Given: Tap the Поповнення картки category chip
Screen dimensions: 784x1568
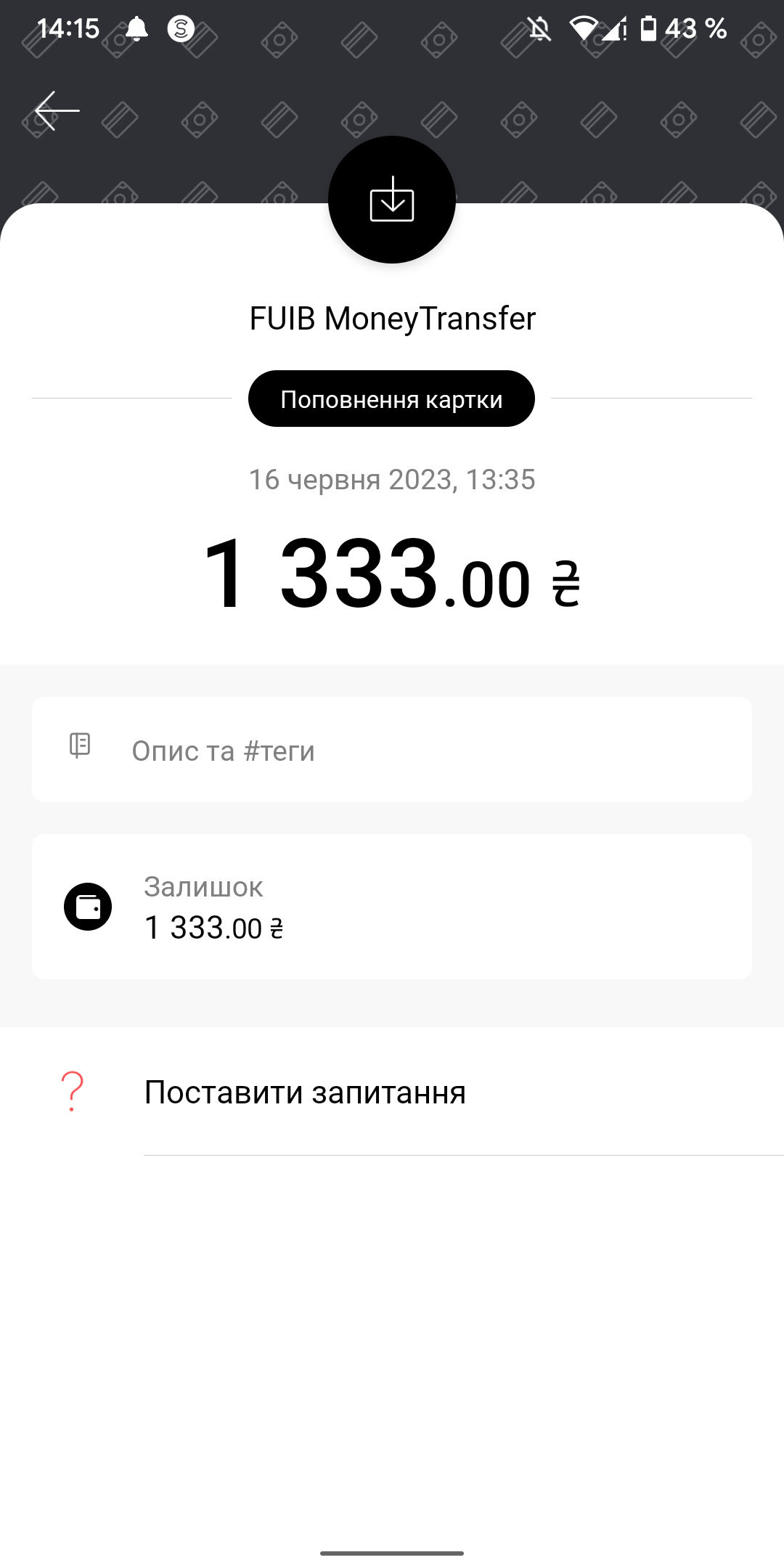Looking at the screenshot, I should coord(391,399).
